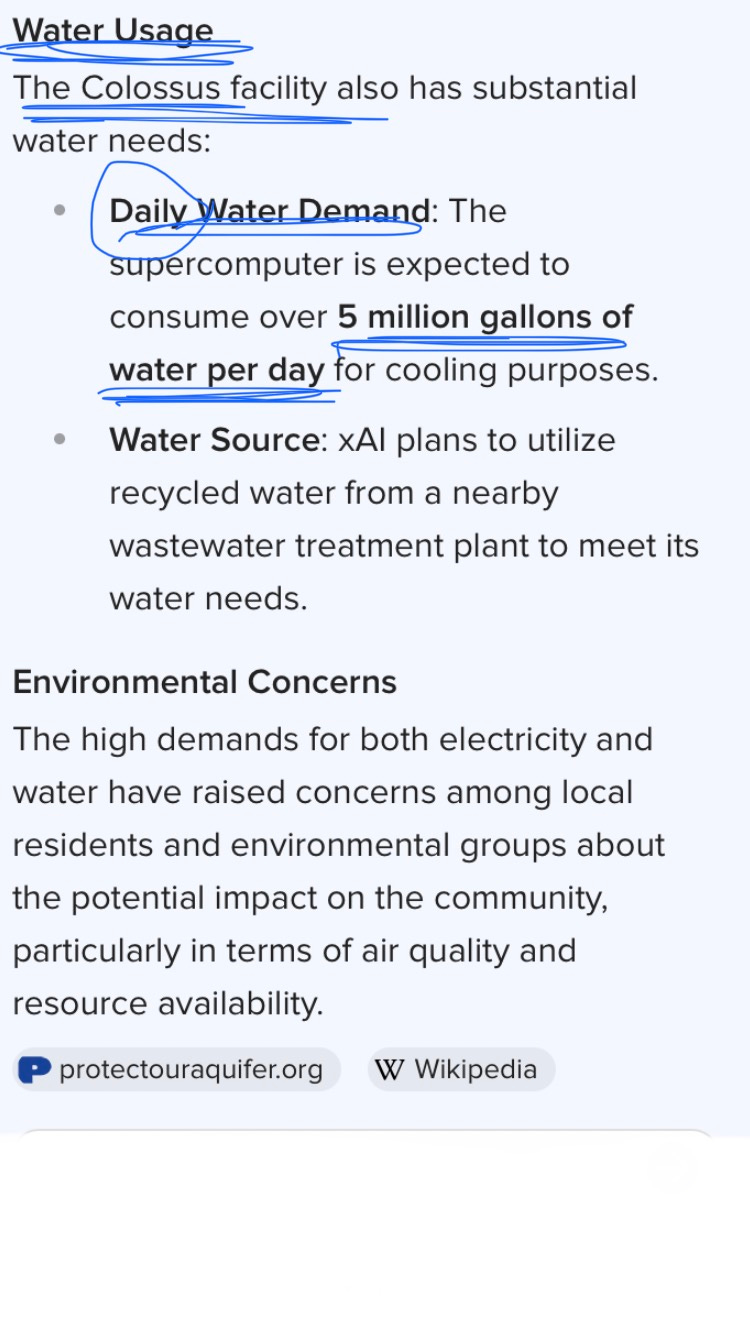The image size is (750, 1334).
Task: Open the Wikipedia source chip
Action: pos(460,1069)
